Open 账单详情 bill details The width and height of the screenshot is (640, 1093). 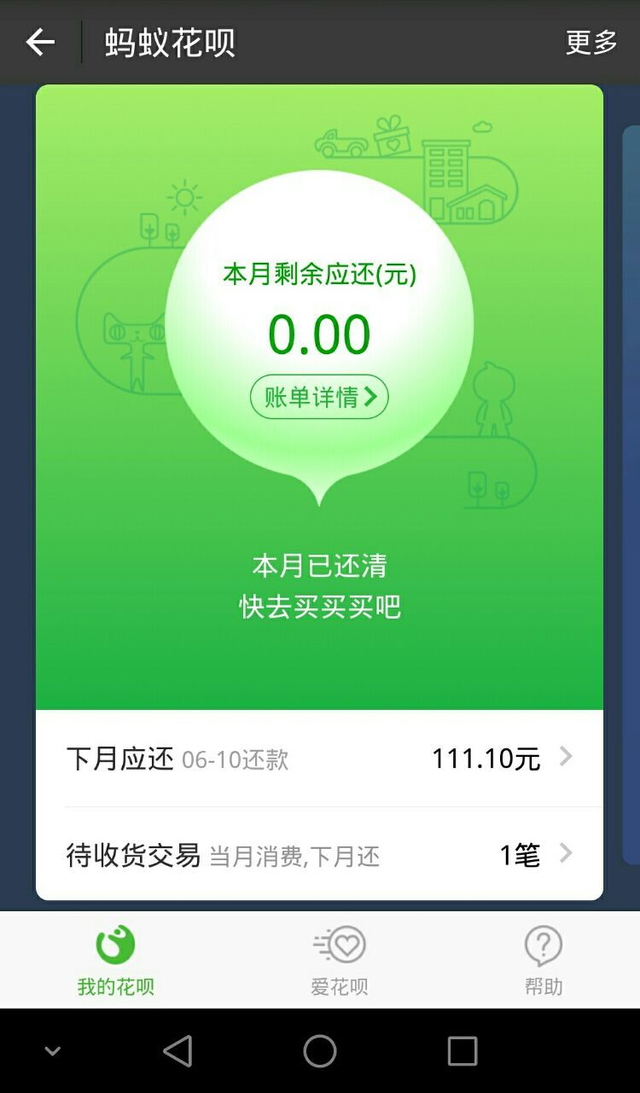tap(320, 397)
